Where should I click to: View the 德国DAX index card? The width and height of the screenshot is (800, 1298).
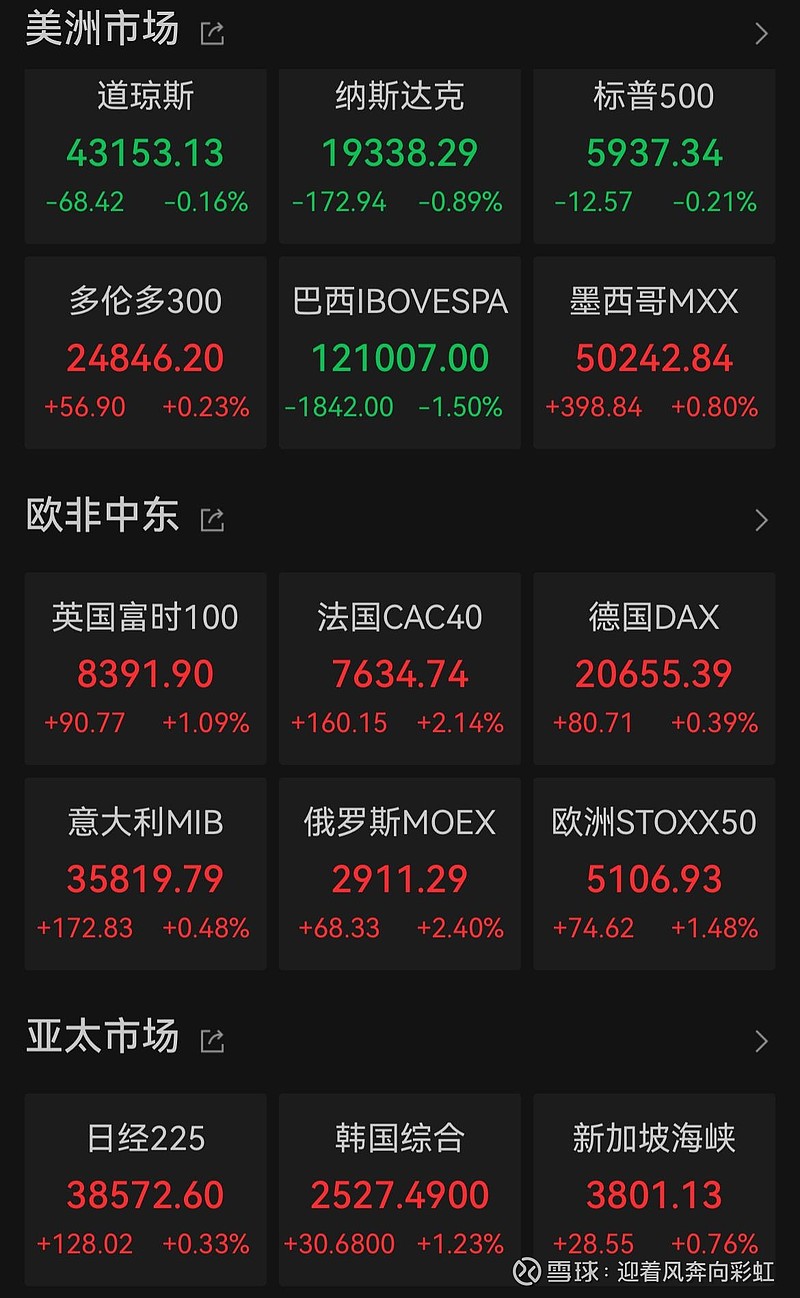[653, 670]
